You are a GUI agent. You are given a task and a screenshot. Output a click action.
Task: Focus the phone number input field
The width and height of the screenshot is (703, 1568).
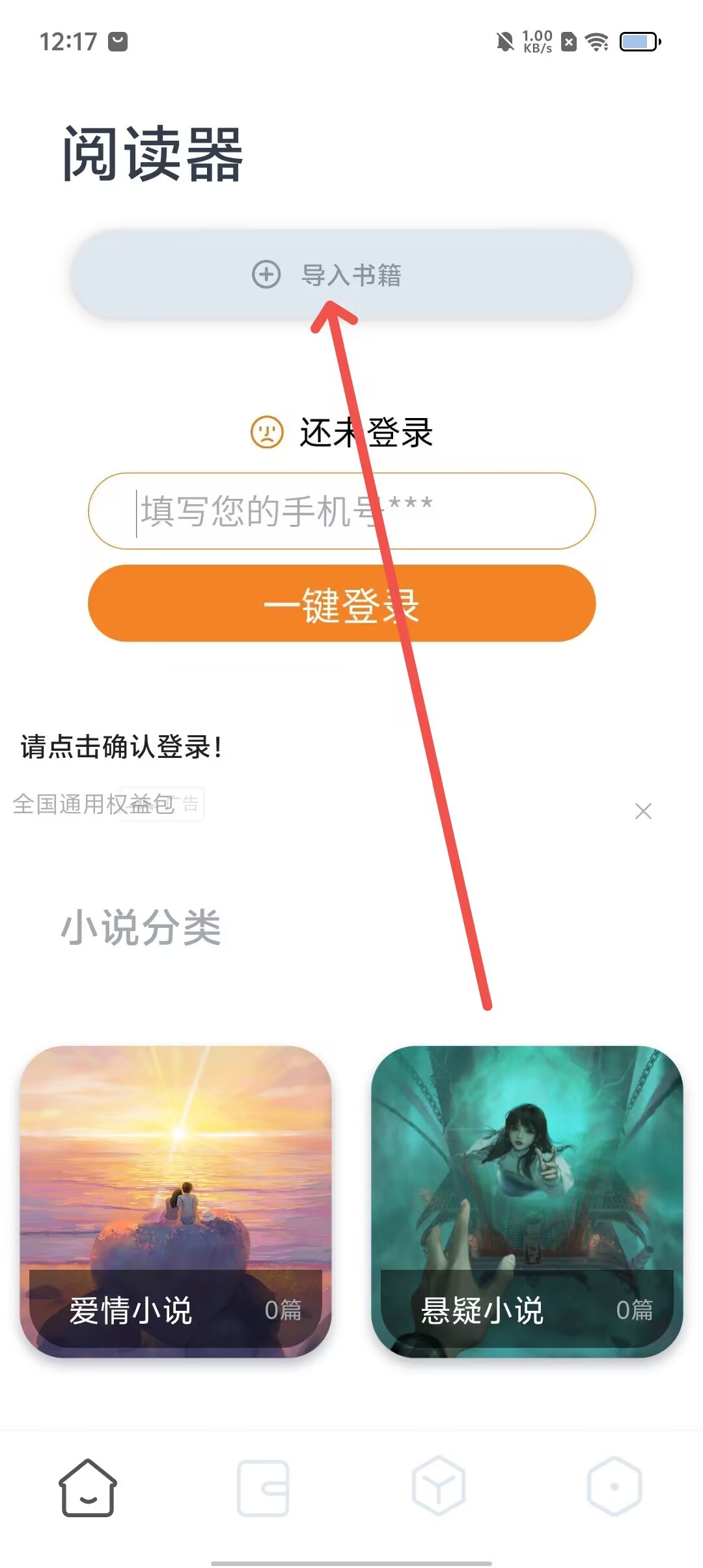342,511
